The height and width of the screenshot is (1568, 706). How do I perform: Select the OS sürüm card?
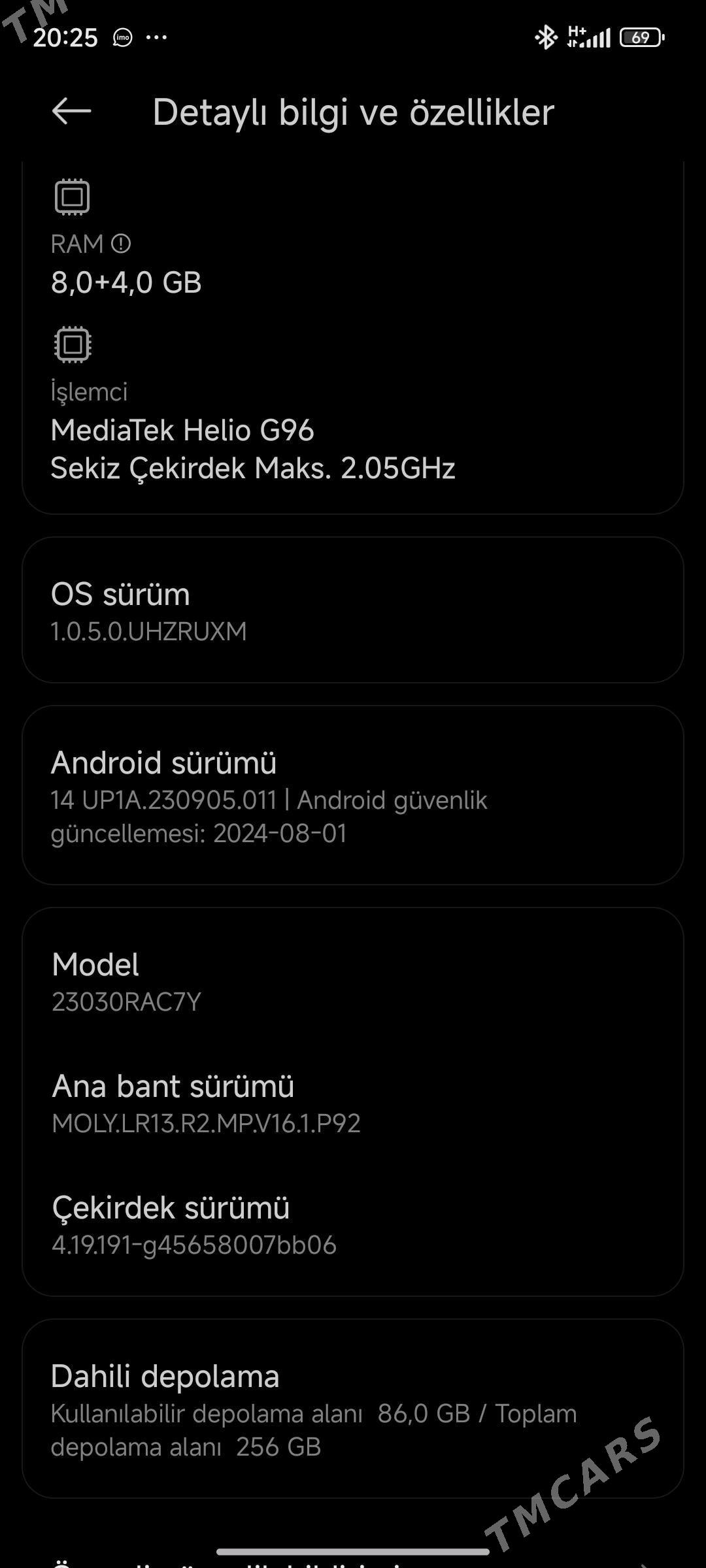coord(353,611)
